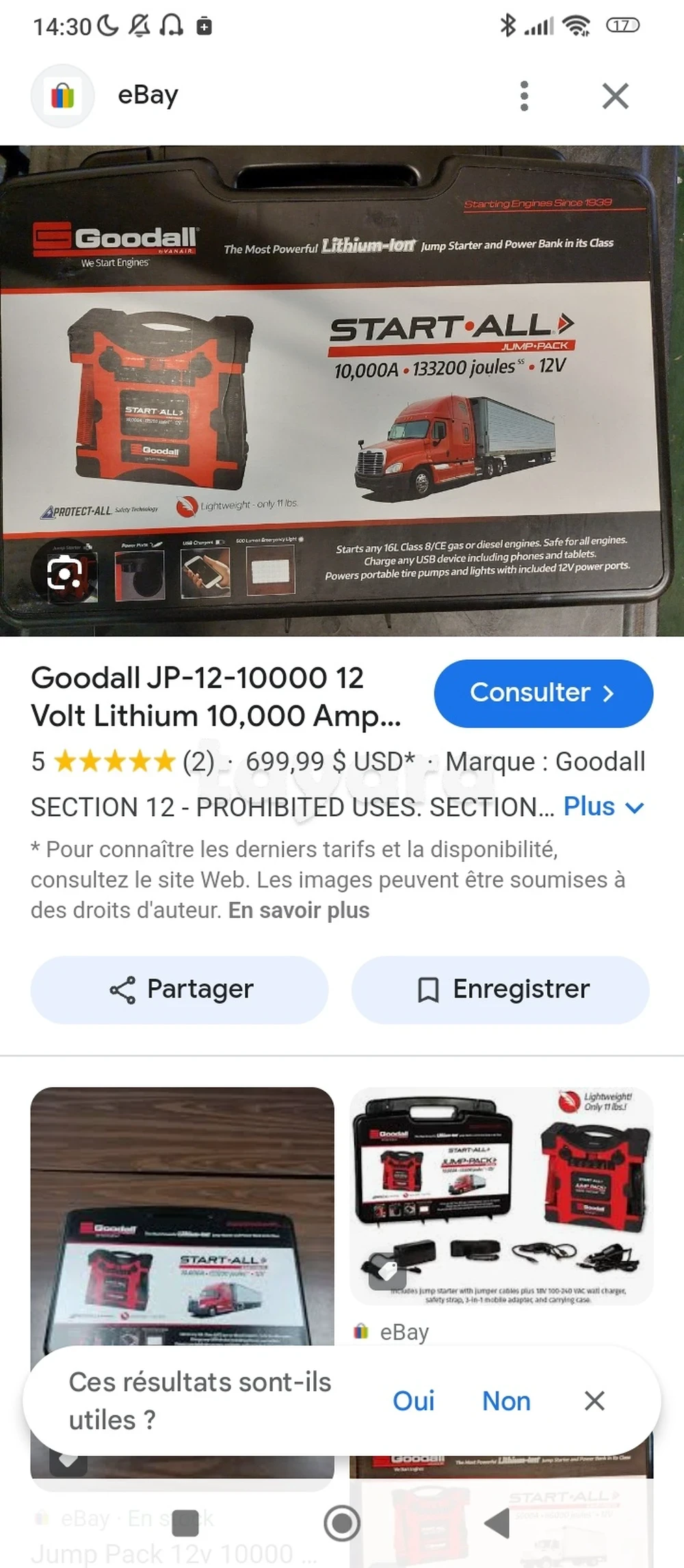Expand the description with Plus
684x1568 pixels.
(603, 807)
